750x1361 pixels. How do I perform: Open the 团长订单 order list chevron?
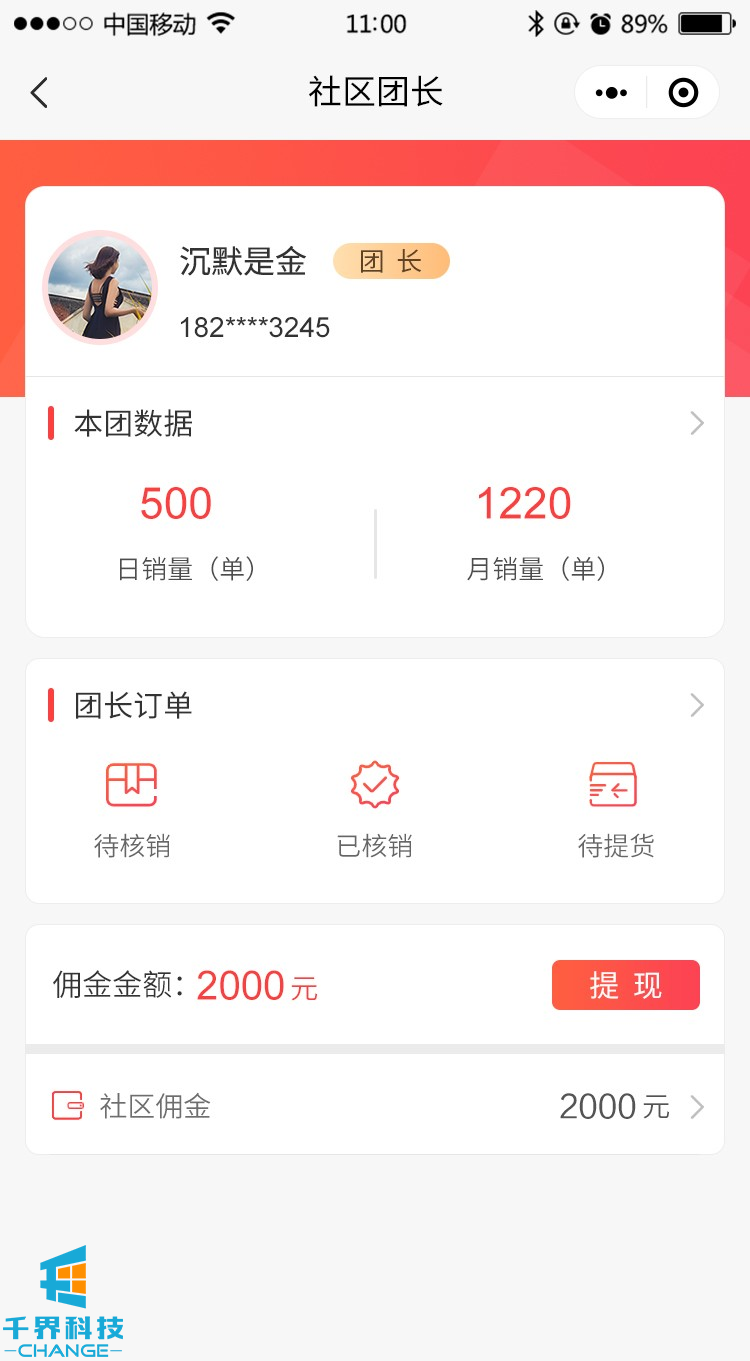click(x=697, y=706)
